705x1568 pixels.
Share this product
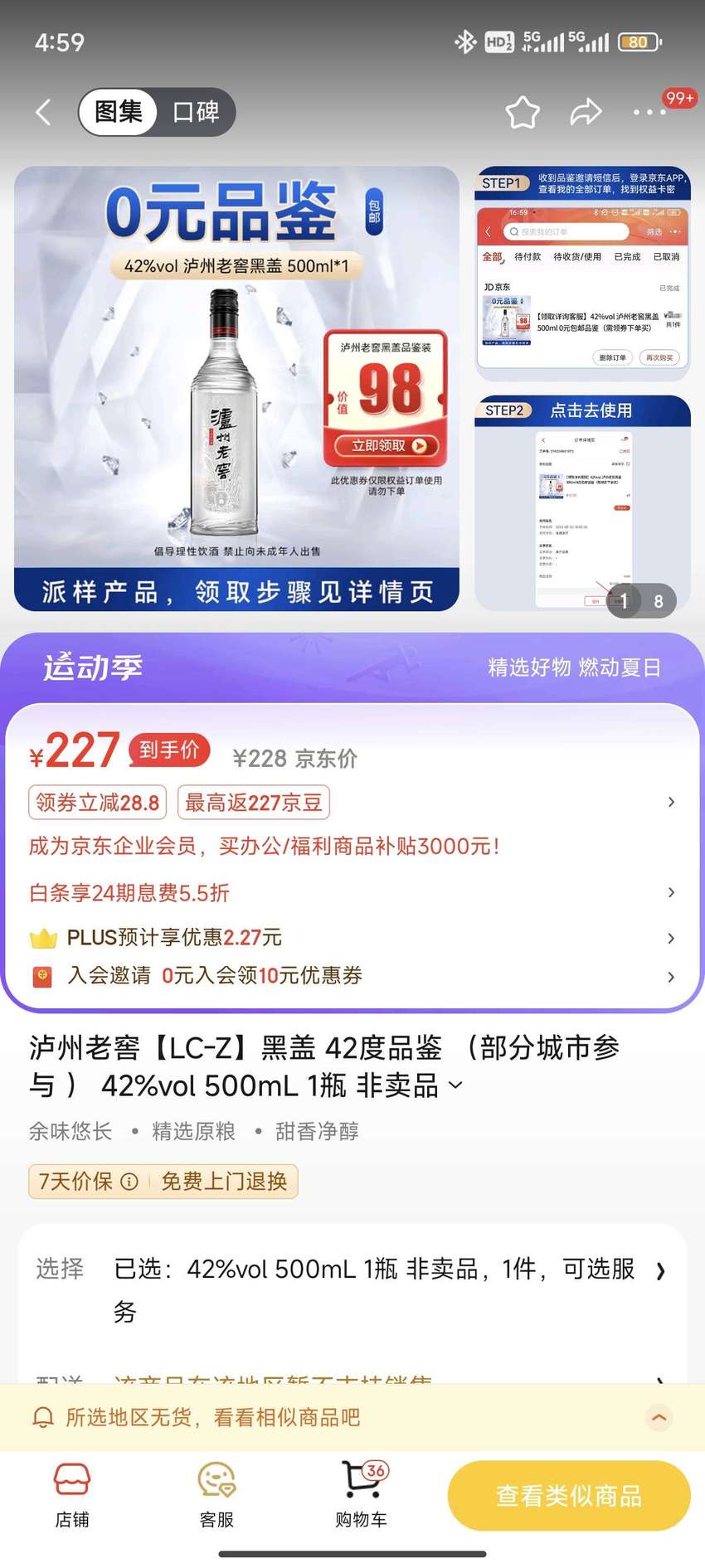[x=586, y=112]
